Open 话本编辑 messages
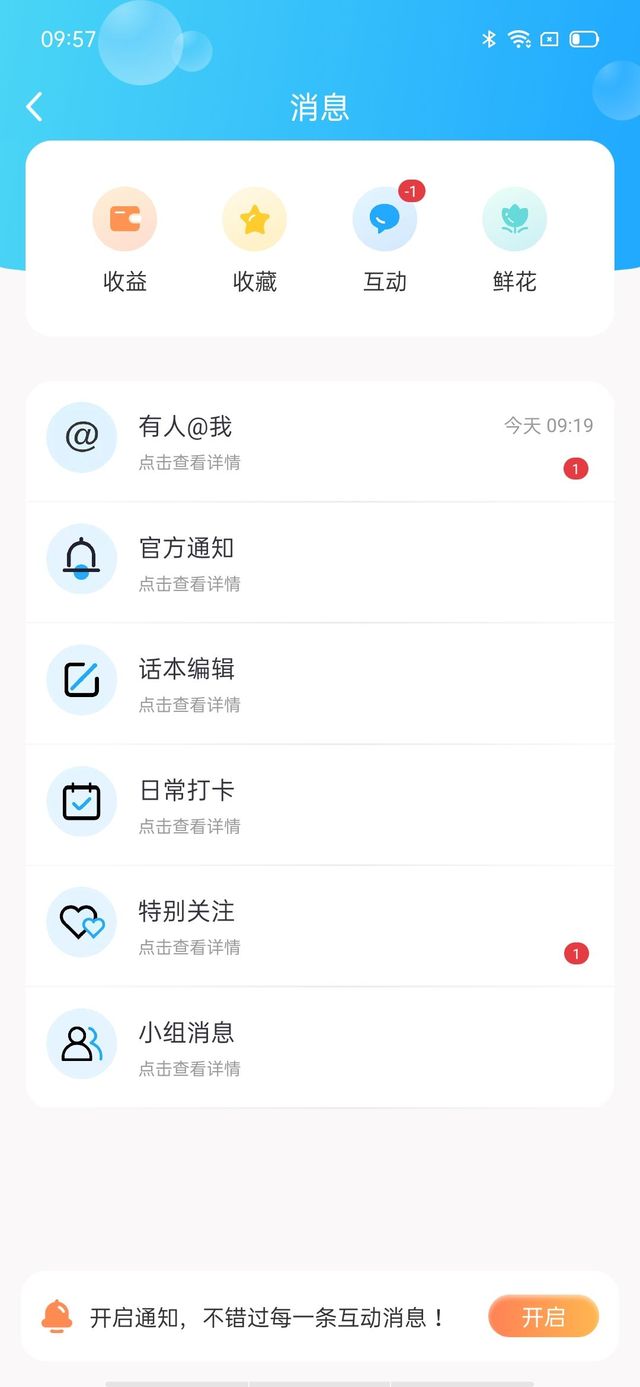The height and width of the screenshot is (1387, 640). point(320,683)
